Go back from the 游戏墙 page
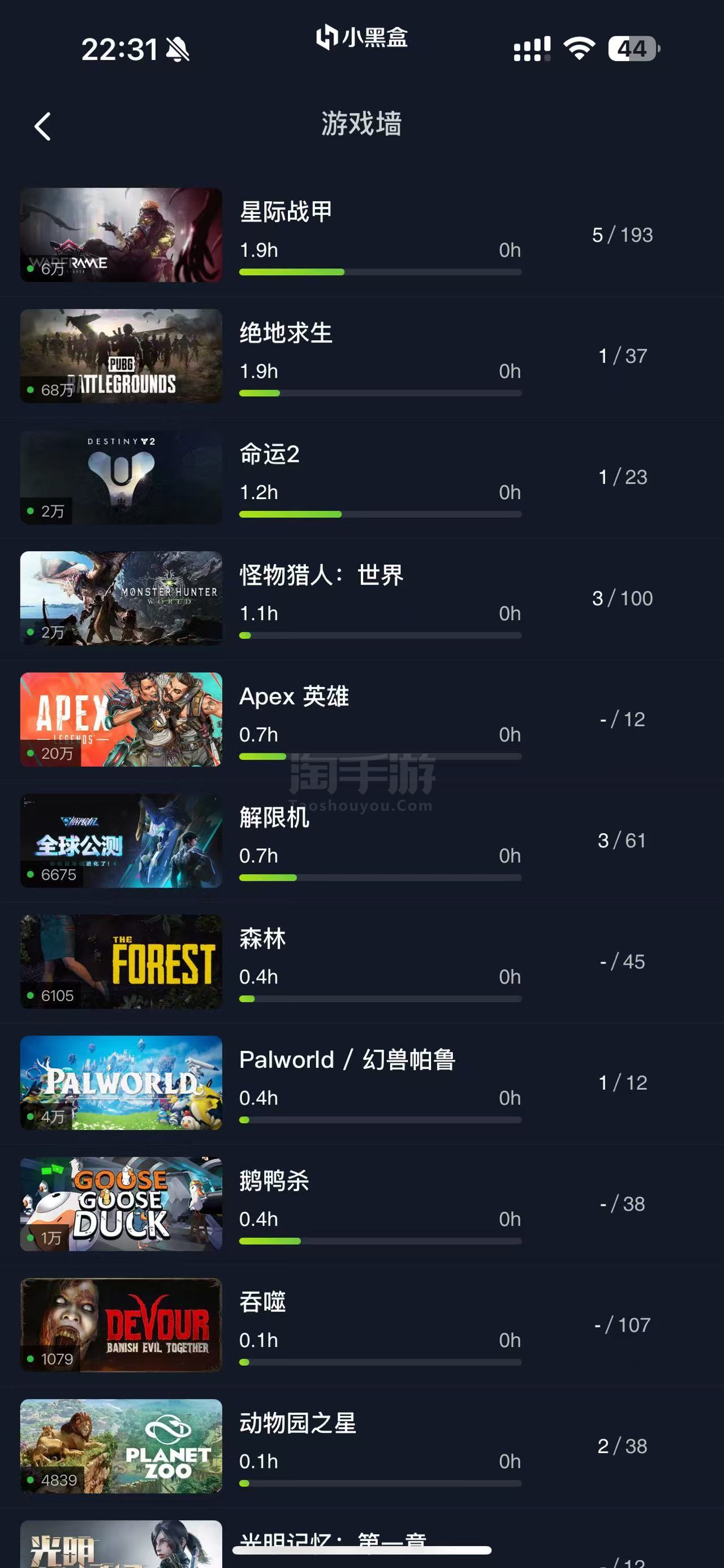The width and height of the screenshot is (724, 1568). pyautogui.click(x=42, y=127)
